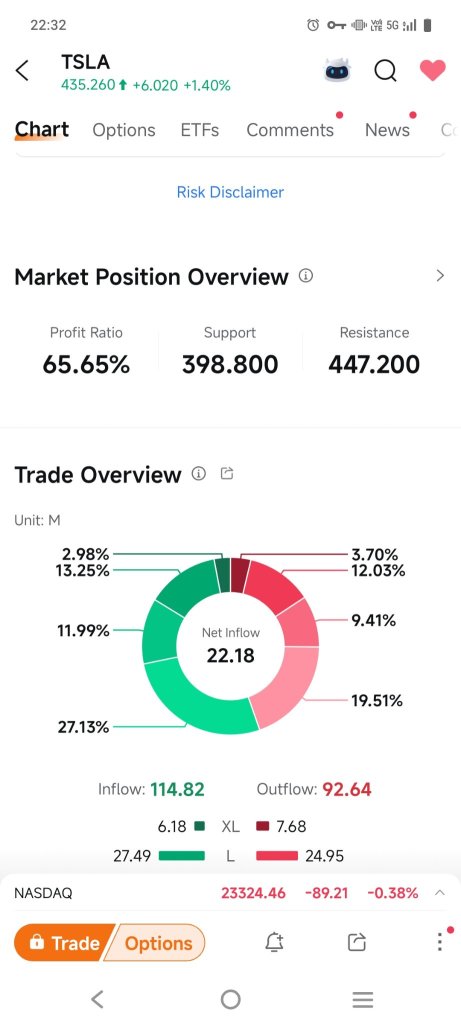Expand Market Position Overview details chevron
The width and height of the screenshot is (461, 1024).
coord(440,276)
